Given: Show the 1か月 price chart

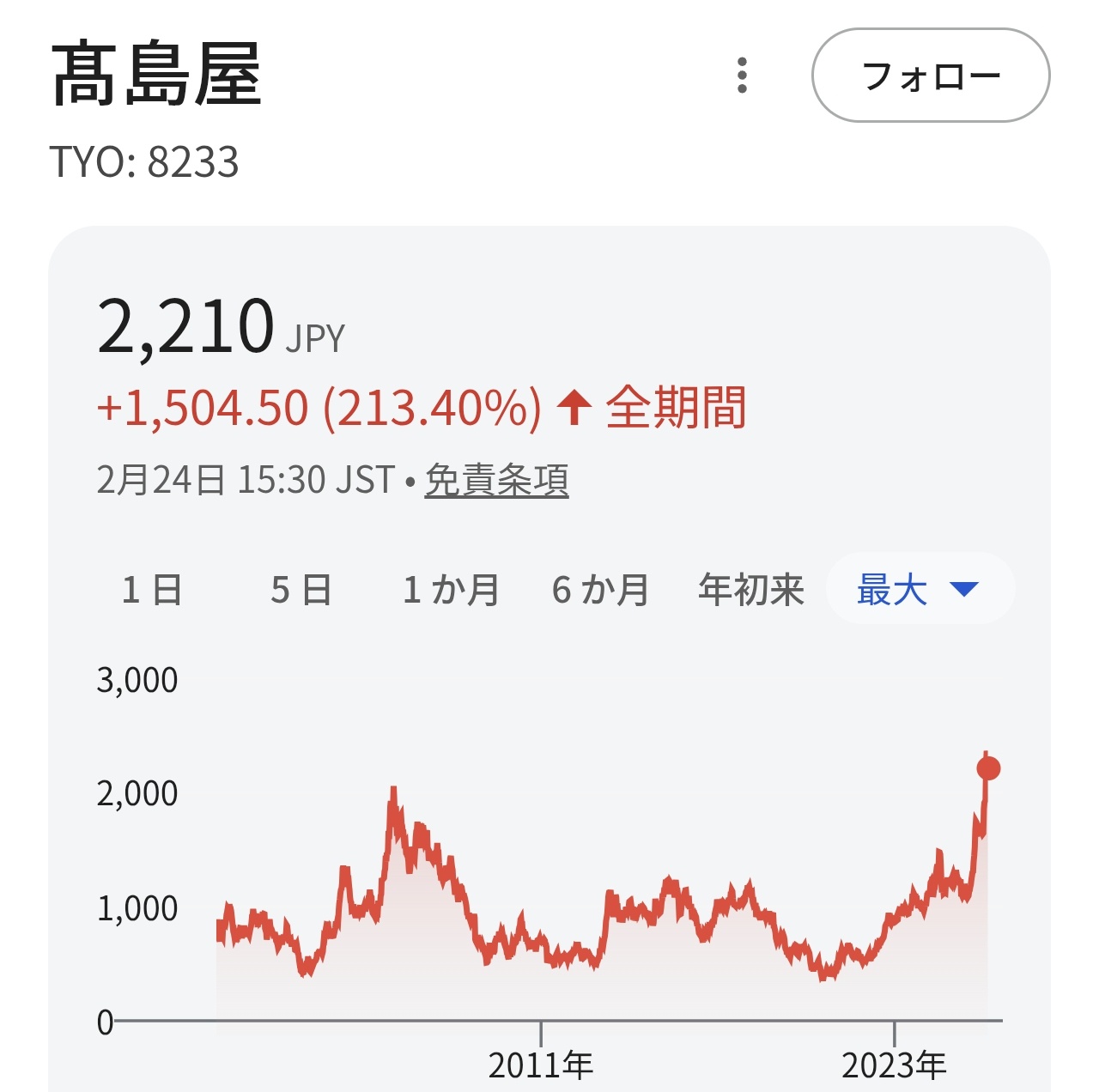Looking at the screenshot, I should point(451,590).
